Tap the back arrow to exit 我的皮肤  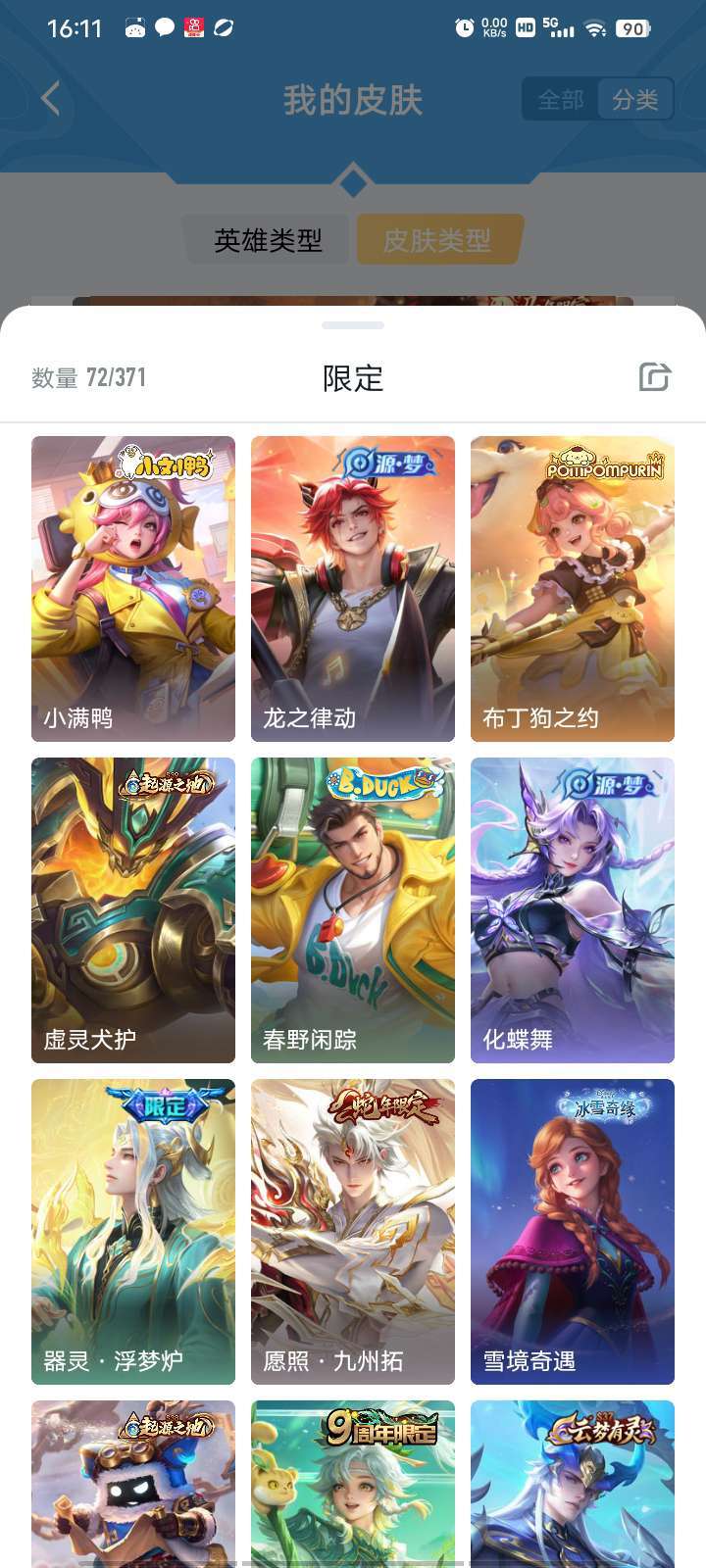[48, 98]
